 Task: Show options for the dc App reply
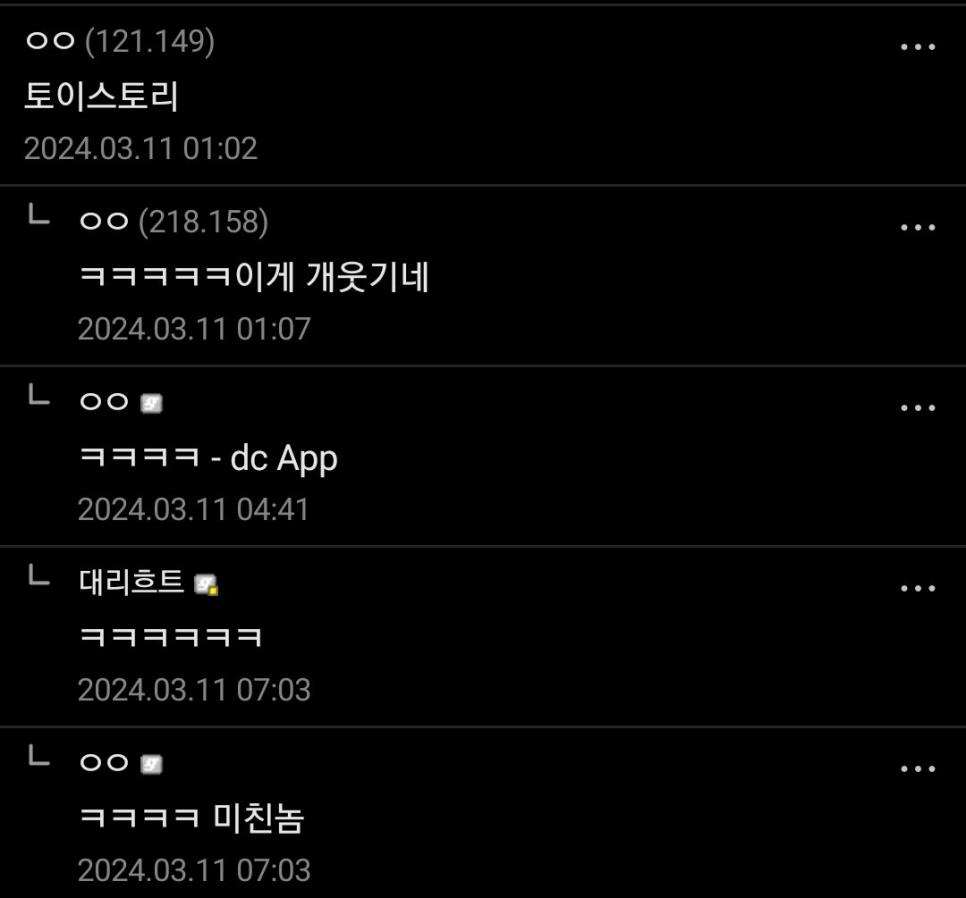[917, 408]
